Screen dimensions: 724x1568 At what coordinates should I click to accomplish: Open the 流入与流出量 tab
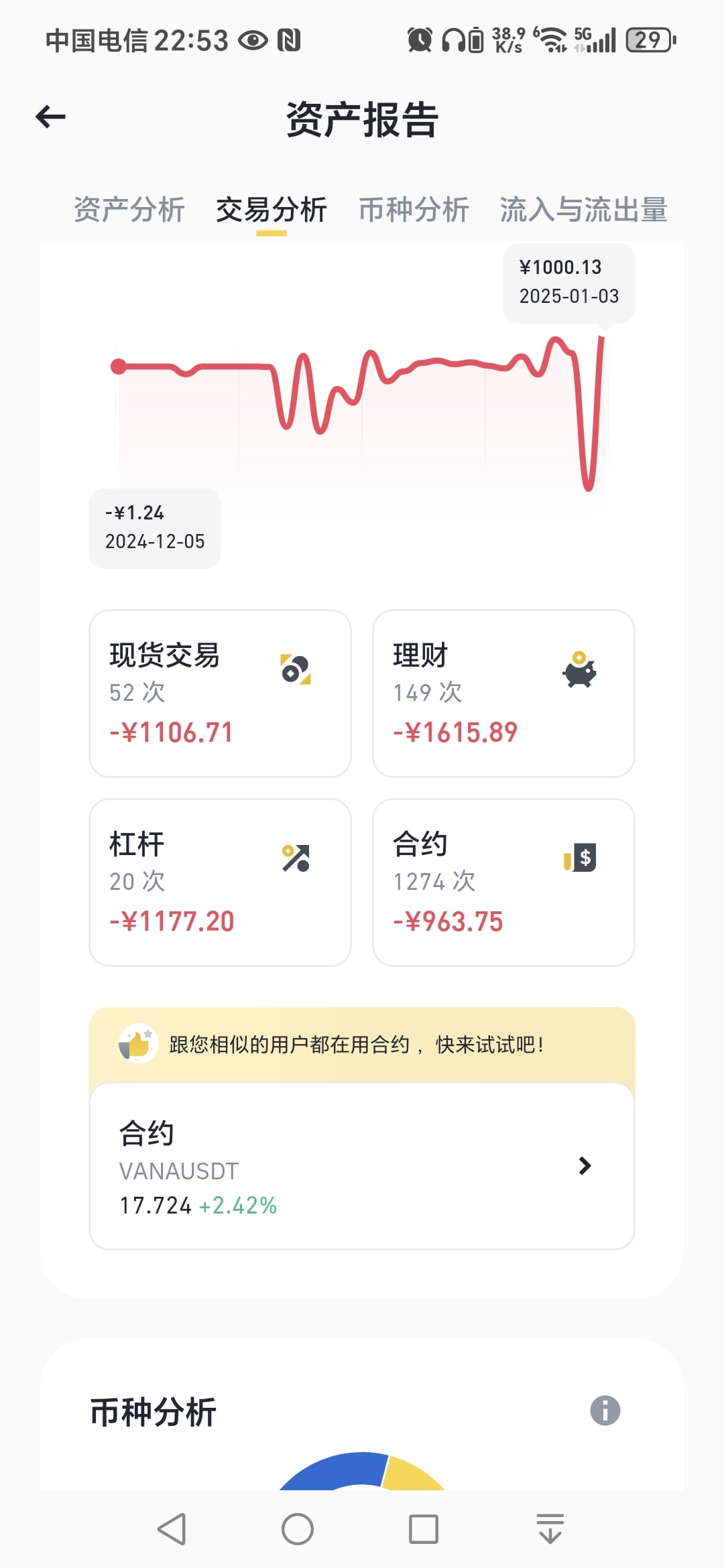click(x=584, y=210)
